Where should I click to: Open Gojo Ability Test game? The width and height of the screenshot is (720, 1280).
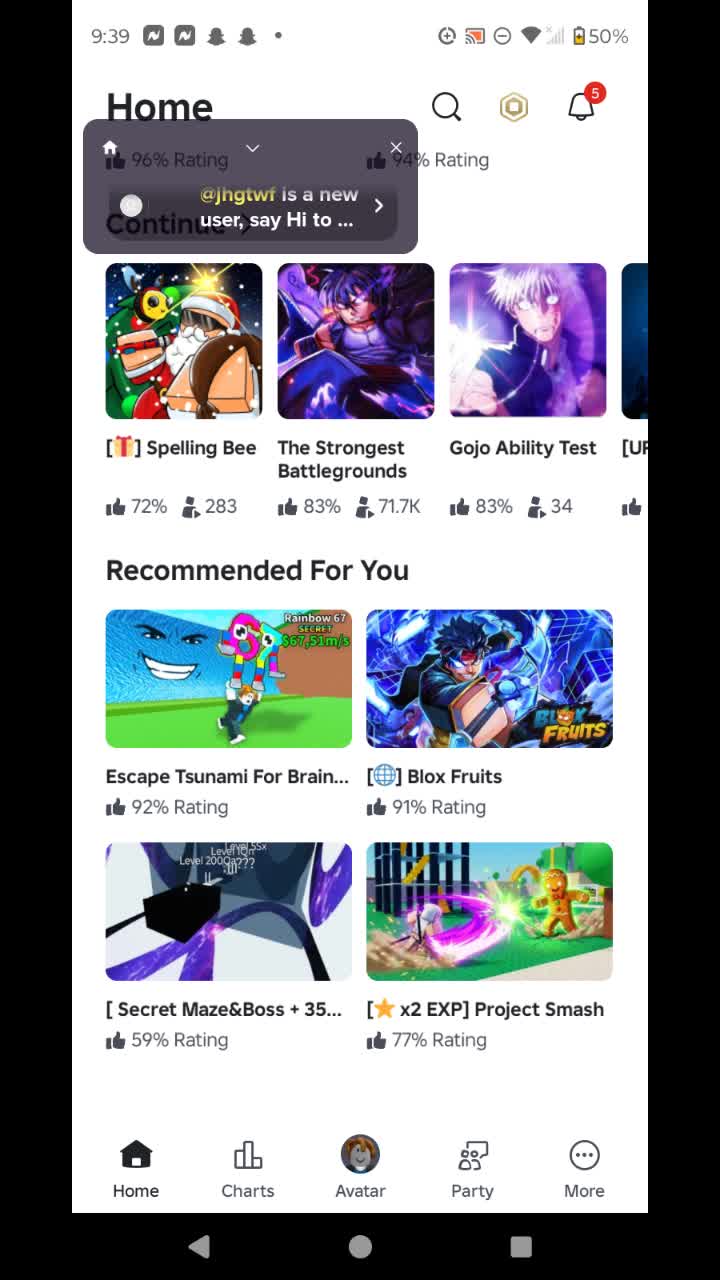coord(528,341)
